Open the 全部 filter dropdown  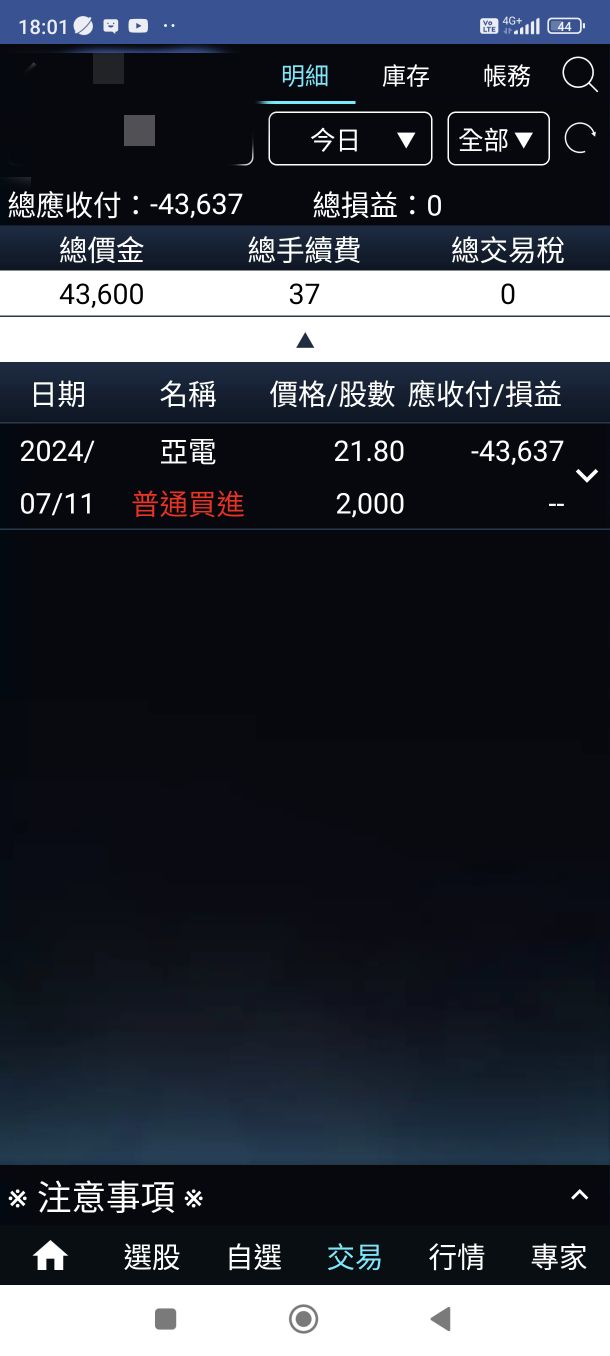[x=498, y=139]
